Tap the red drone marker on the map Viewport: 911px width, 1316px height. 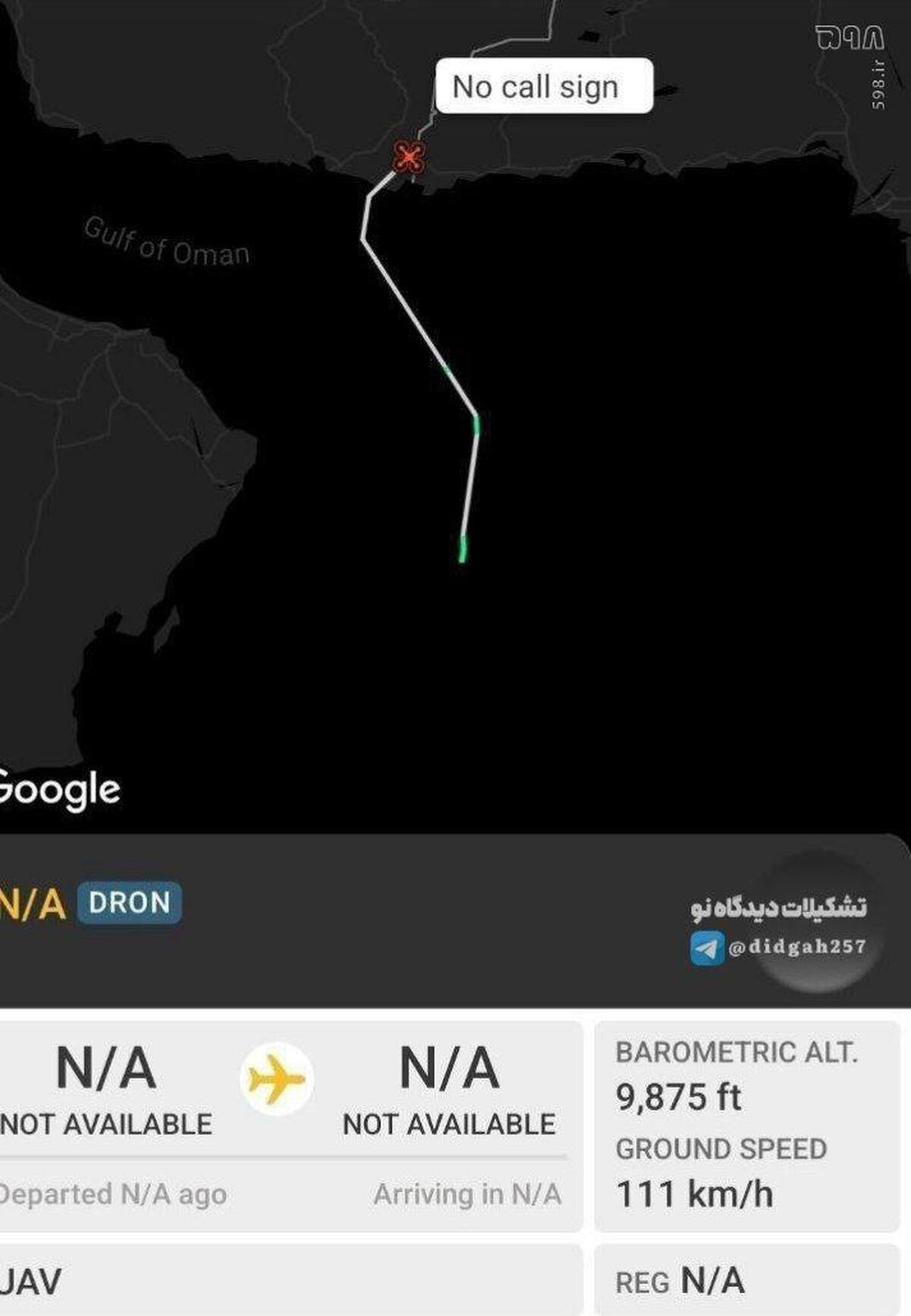(x=408, y=157)
